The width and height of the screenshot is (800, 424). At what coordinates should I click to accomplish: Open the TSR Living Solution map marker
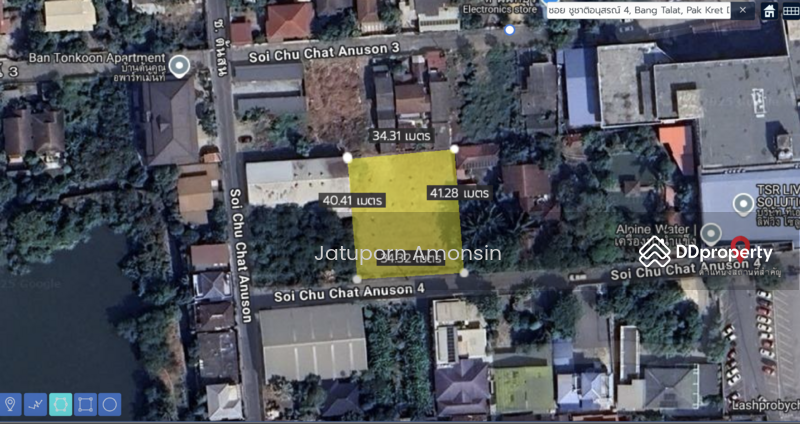(x=743, y=205)
